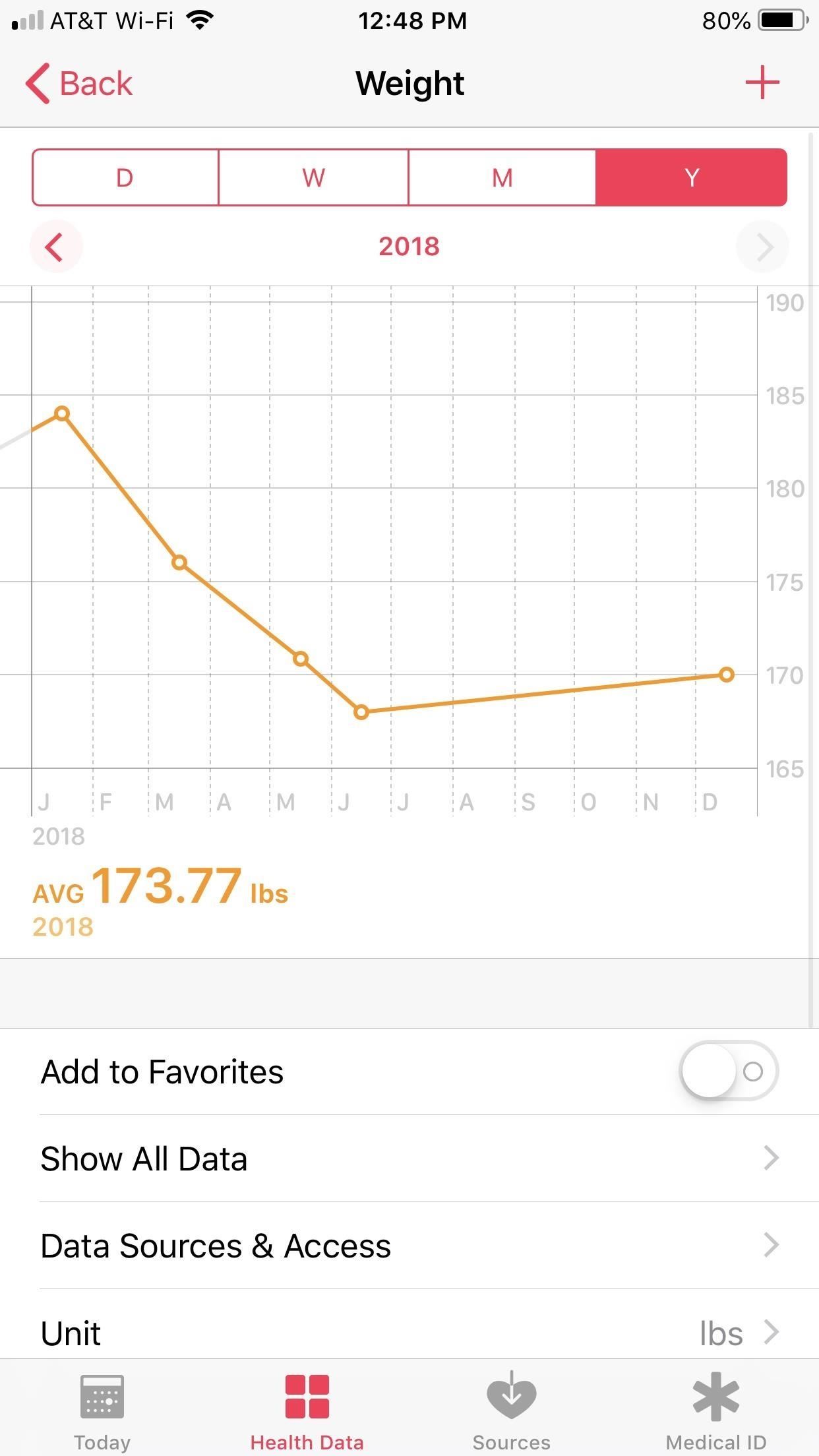Screen dimensions: 819x1456
Task: Change the weight Unit setting
Action: coord(409,1332)
